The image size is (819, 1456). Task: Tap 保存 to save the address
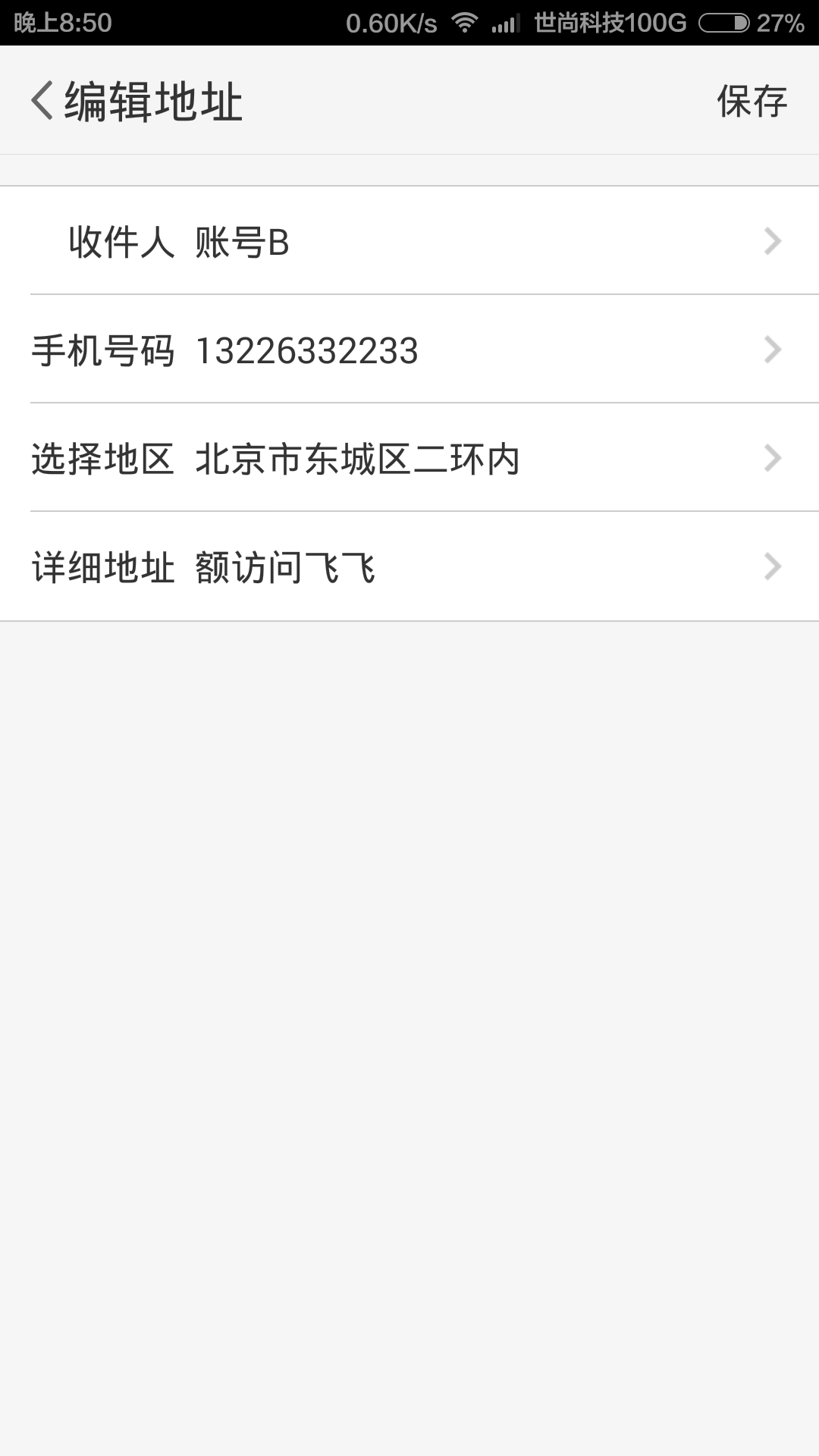(x=752, y=101)
